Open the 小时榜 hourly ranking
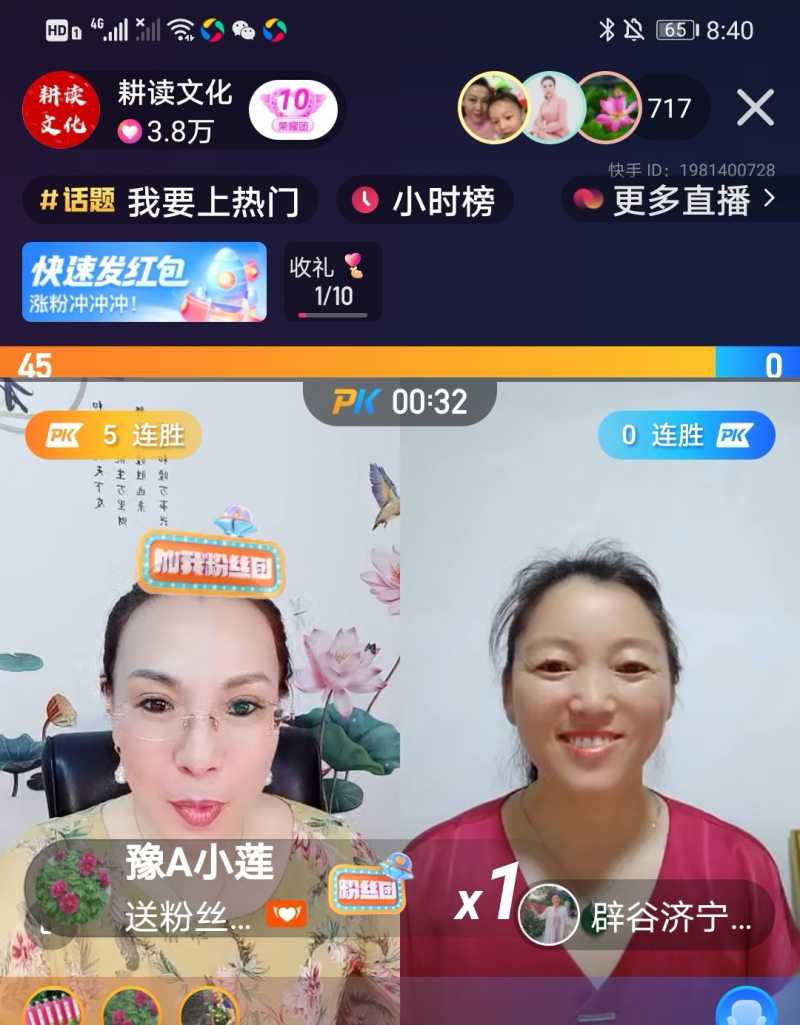This screenshot has height=1025, width=800. pos(425,201)
